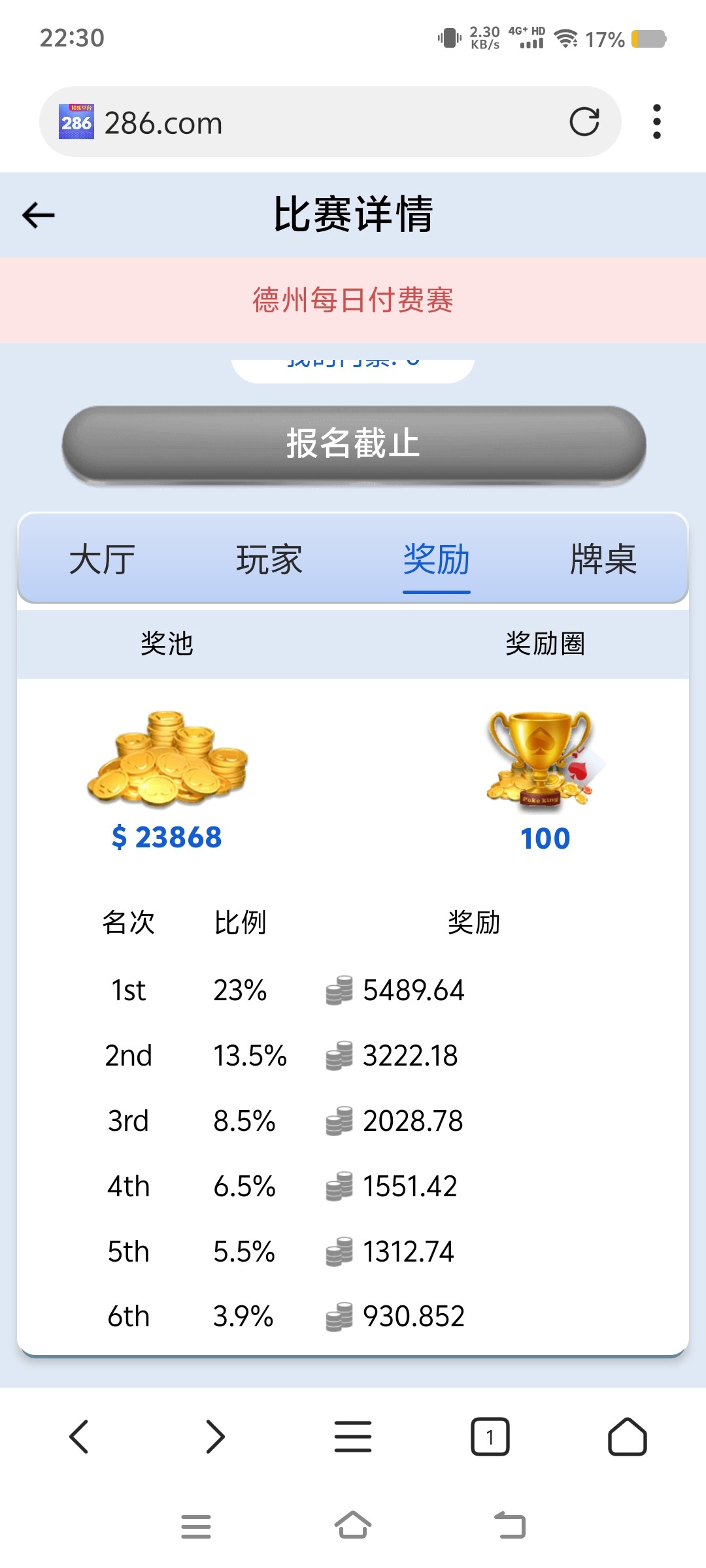Reload the page in the address bar
Image resolution: width=706 pixels, height=1568 pixels.
[x=584, y=122]
